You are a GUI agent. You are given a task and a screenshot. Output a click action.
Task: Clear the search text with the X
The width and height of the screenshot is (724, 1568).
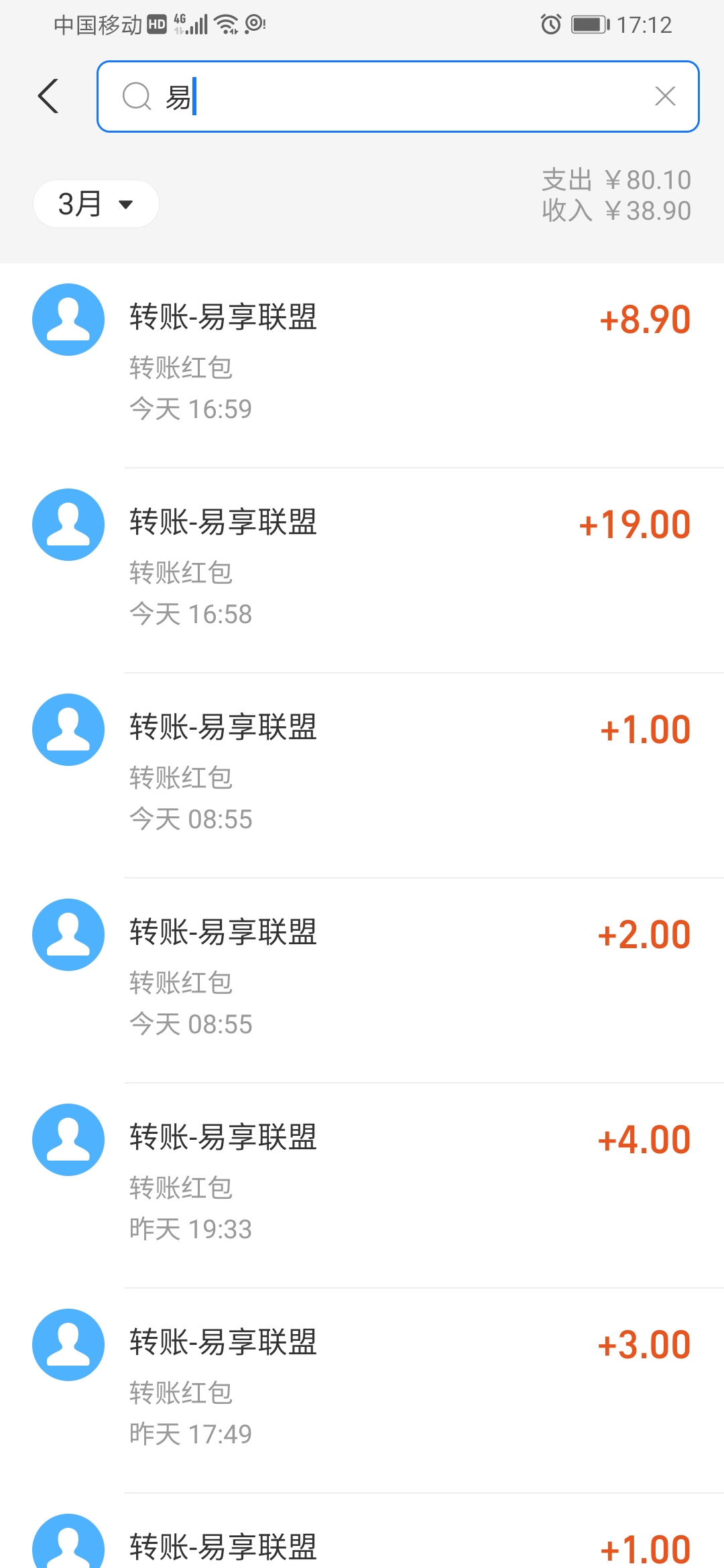[x=664, y=96]
